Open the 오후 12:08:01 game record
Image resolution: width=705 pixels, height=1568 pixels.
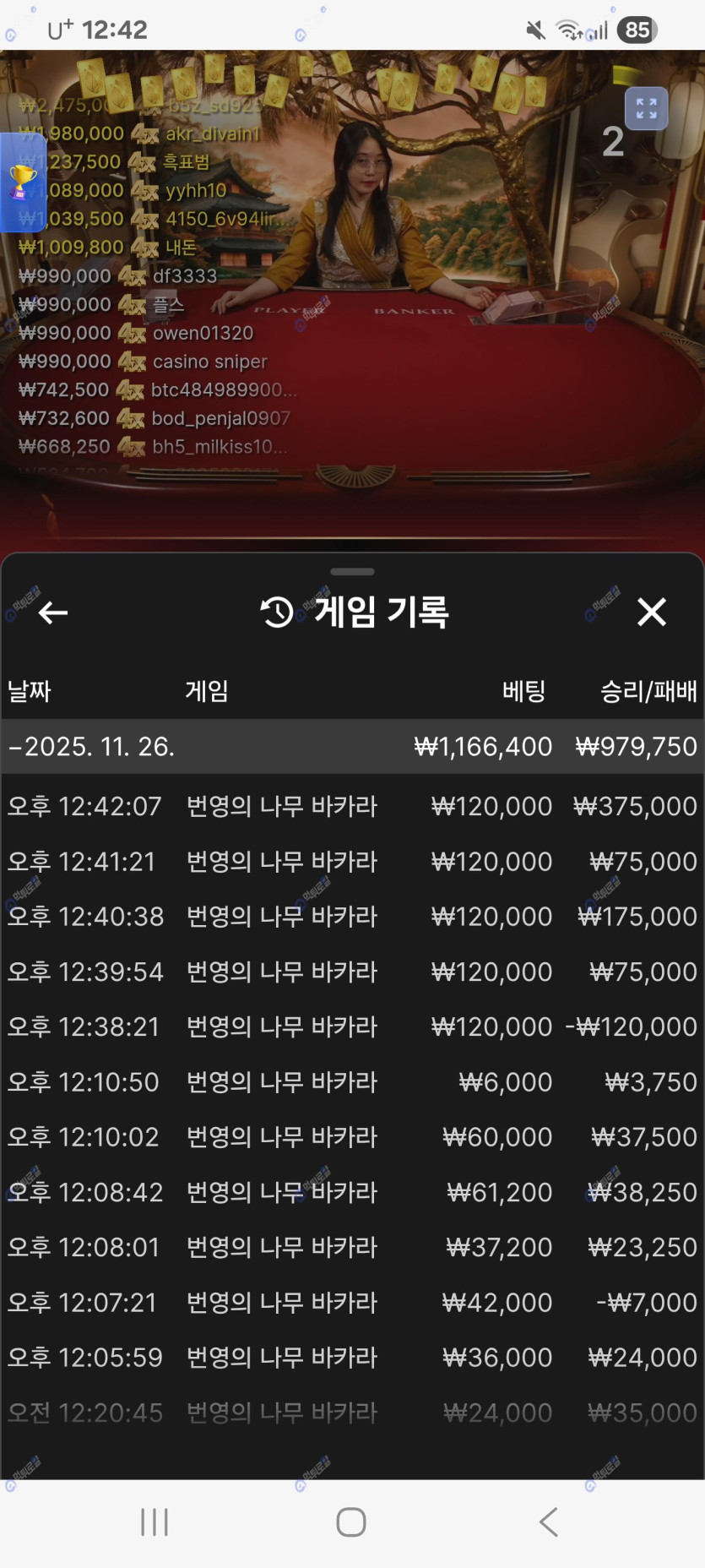tap(351, 1247)
